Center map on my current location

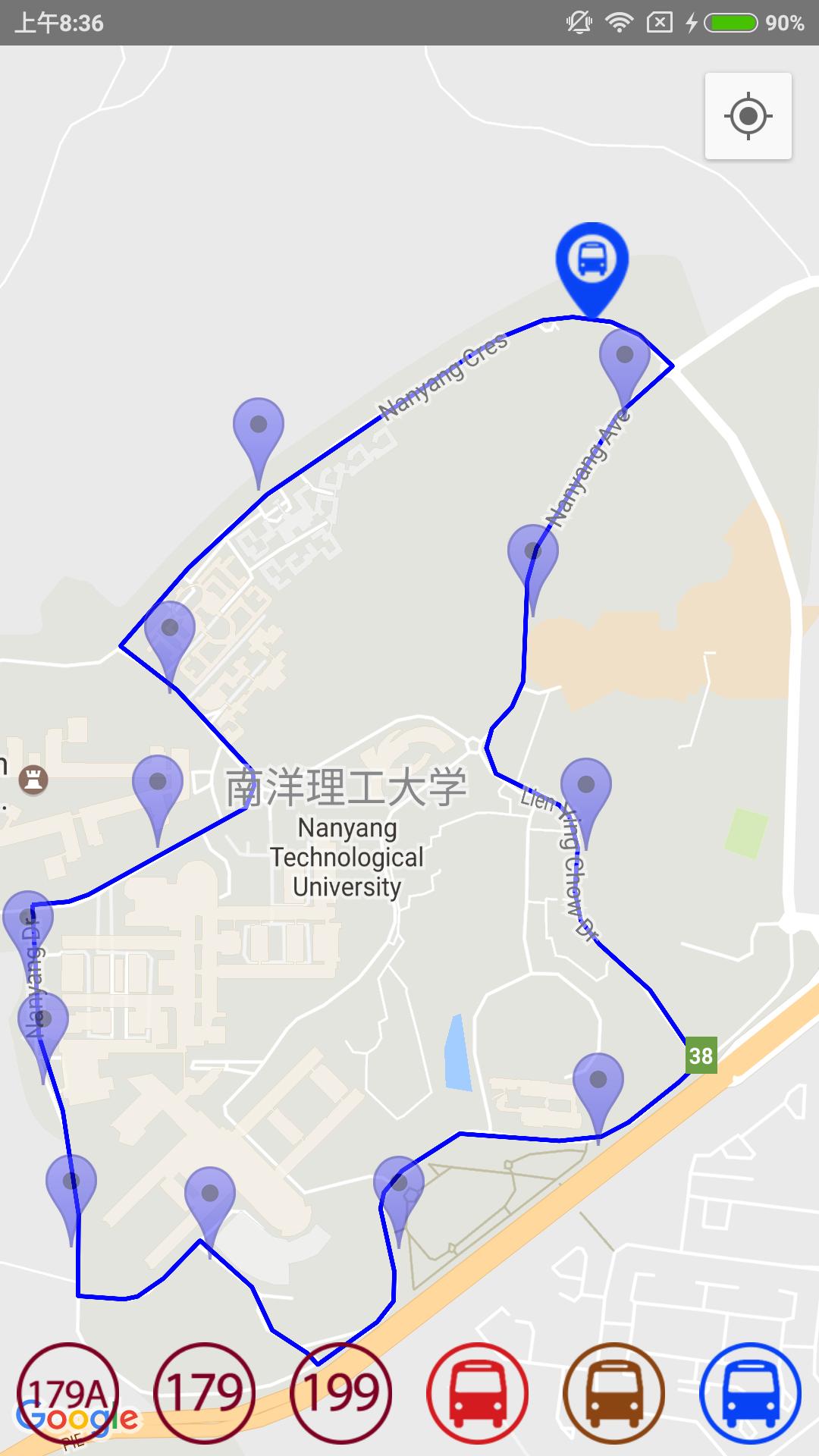(748, 116)
